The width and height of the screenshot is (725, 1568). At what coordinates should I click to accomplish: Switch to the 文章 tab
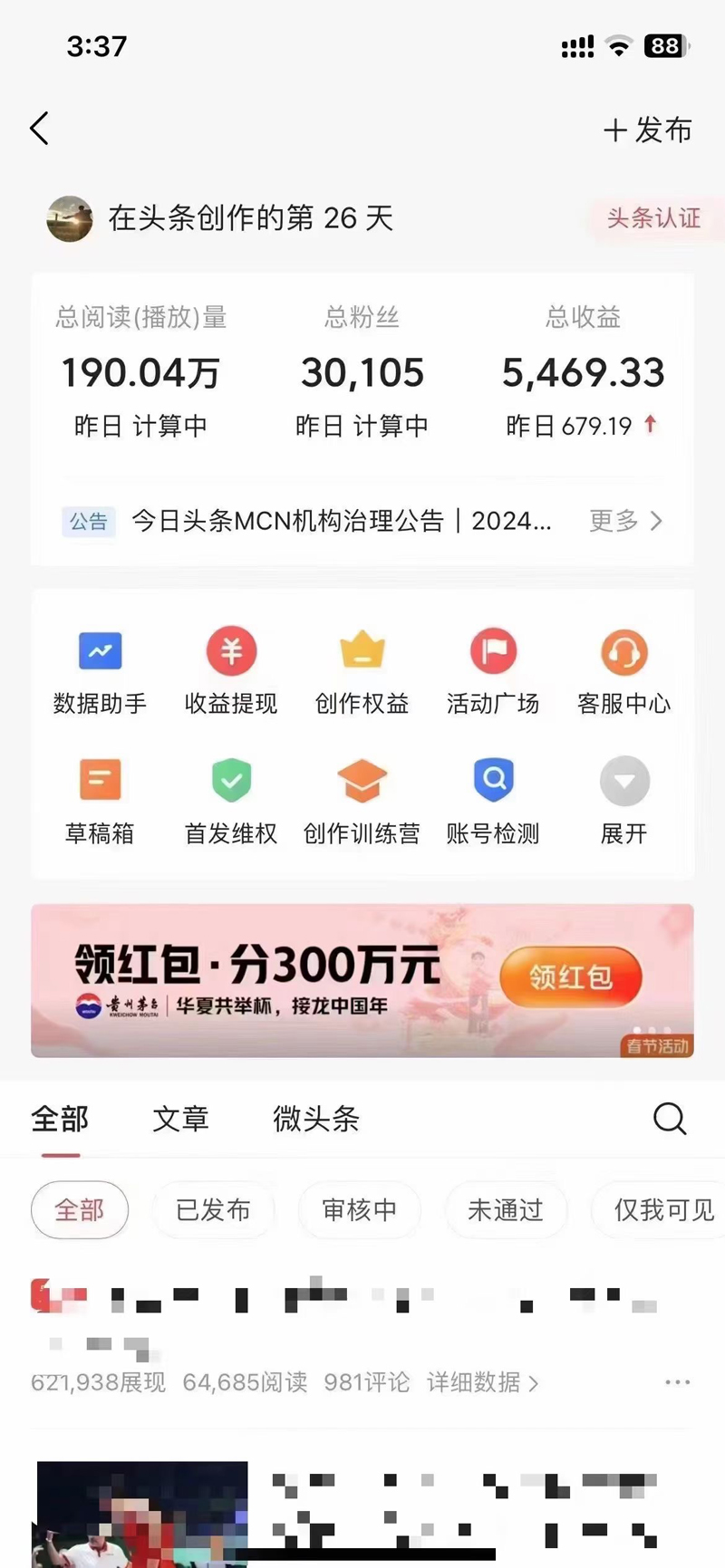180,1120
